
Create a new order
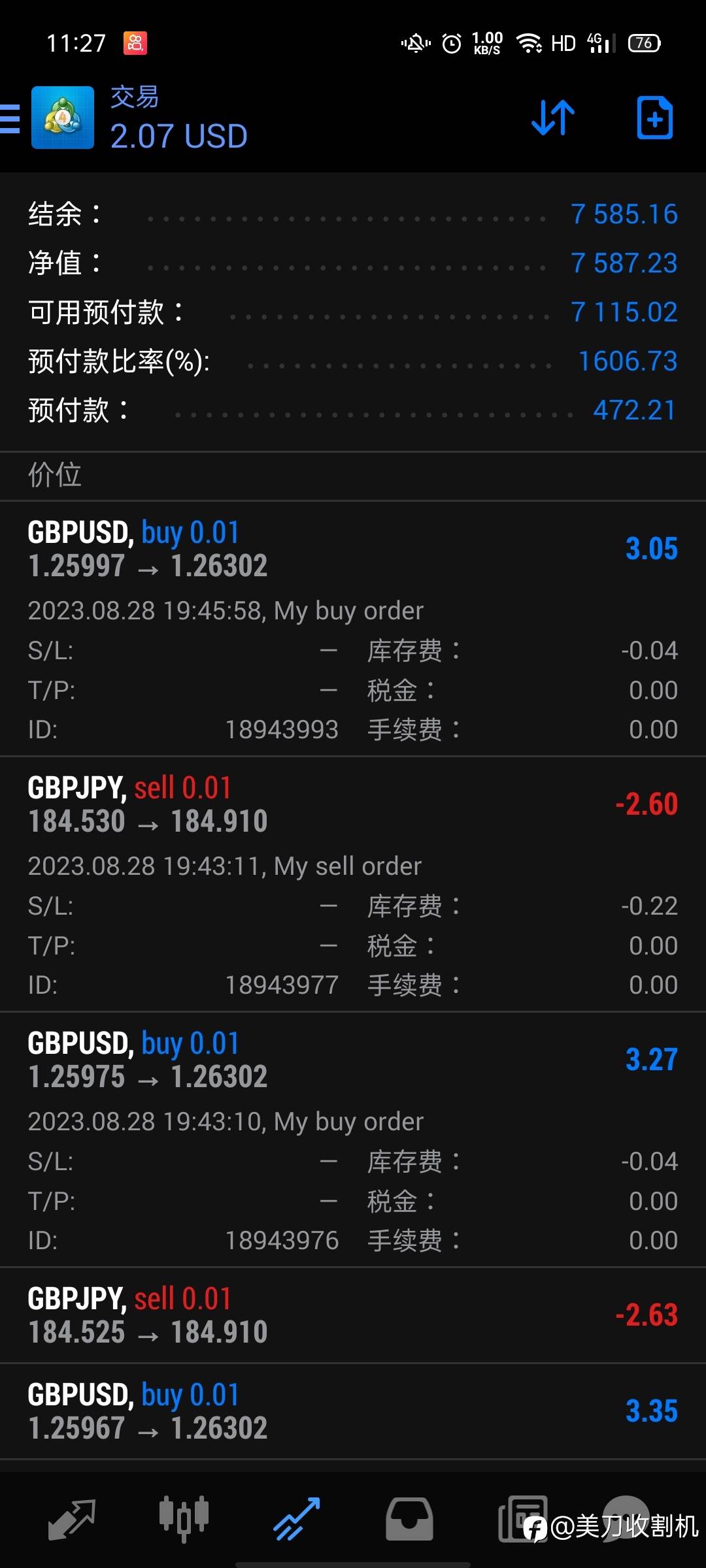click(654, 118)
